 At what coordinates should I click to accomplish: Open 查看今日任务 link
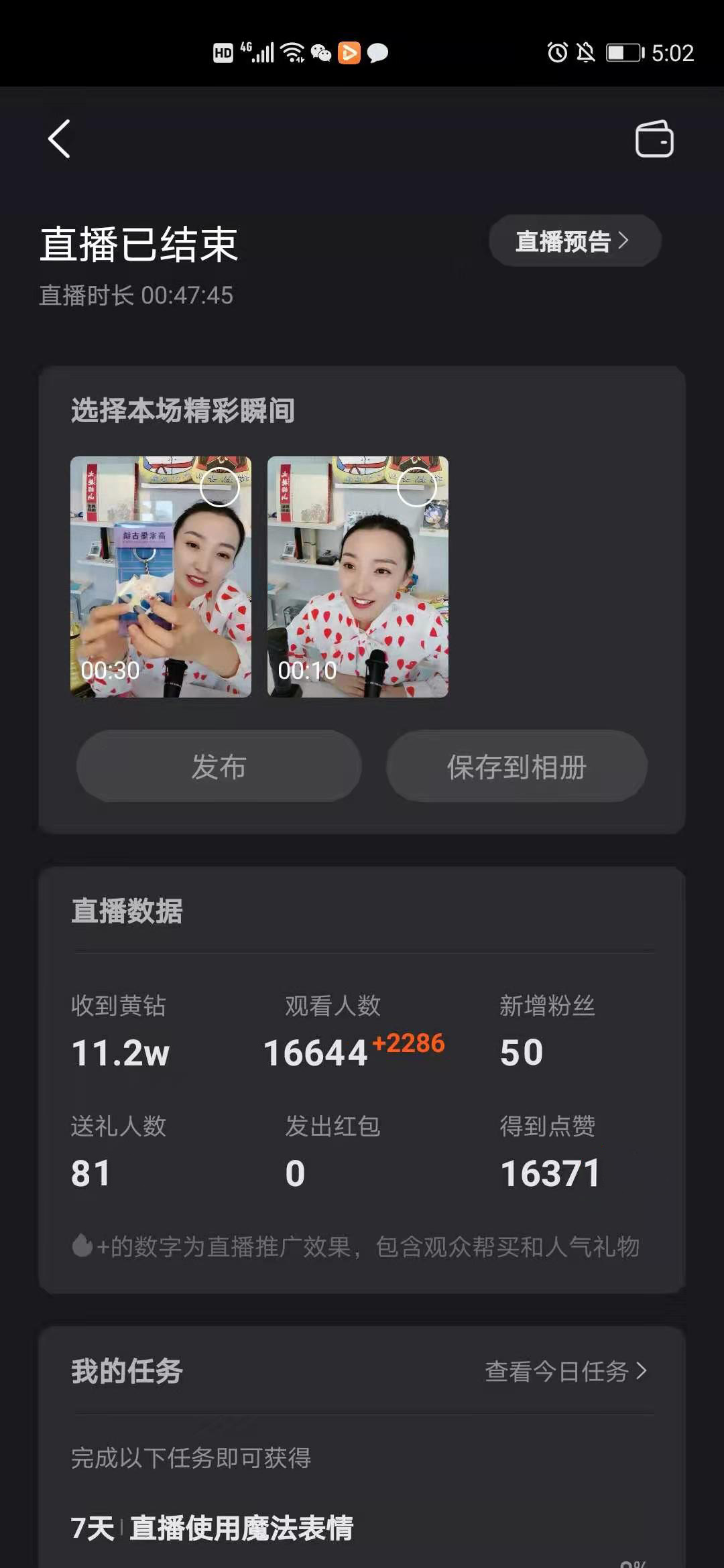point(565,1372)
